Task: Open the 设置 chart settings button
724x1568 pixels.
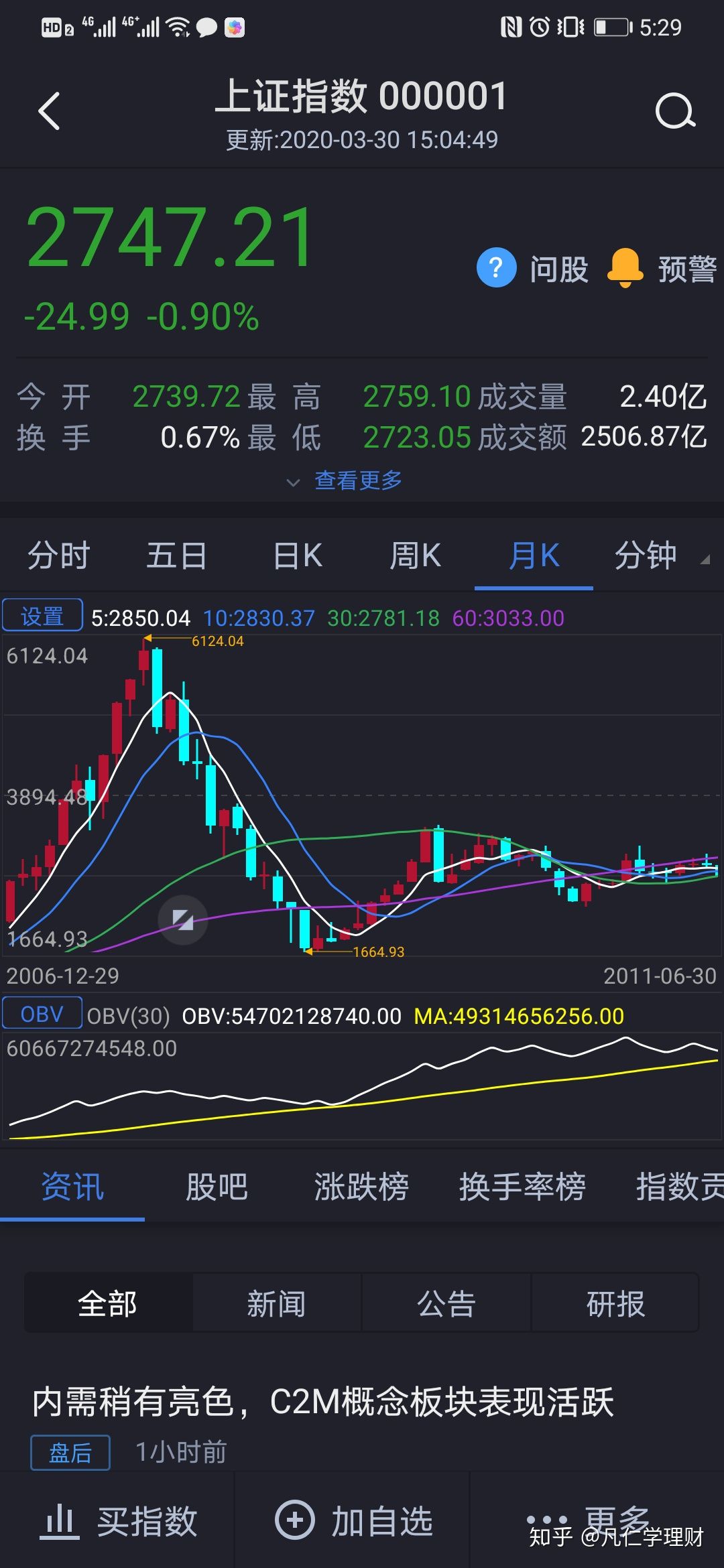Action: [42, 616]
